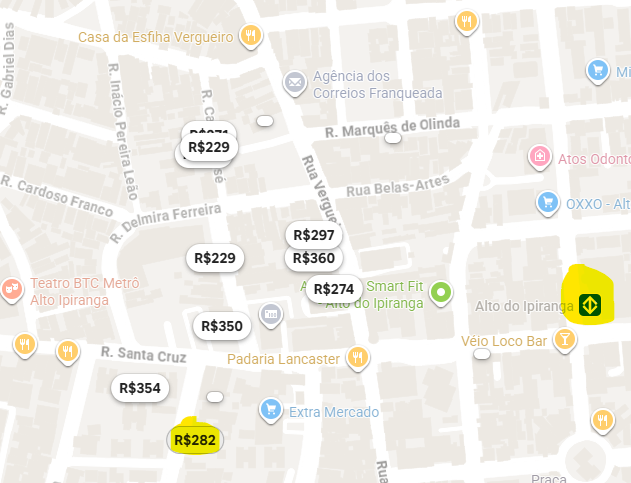Open the OXXO store marker
Viewport: 631px width, 483px height.
tap(547, 202)
